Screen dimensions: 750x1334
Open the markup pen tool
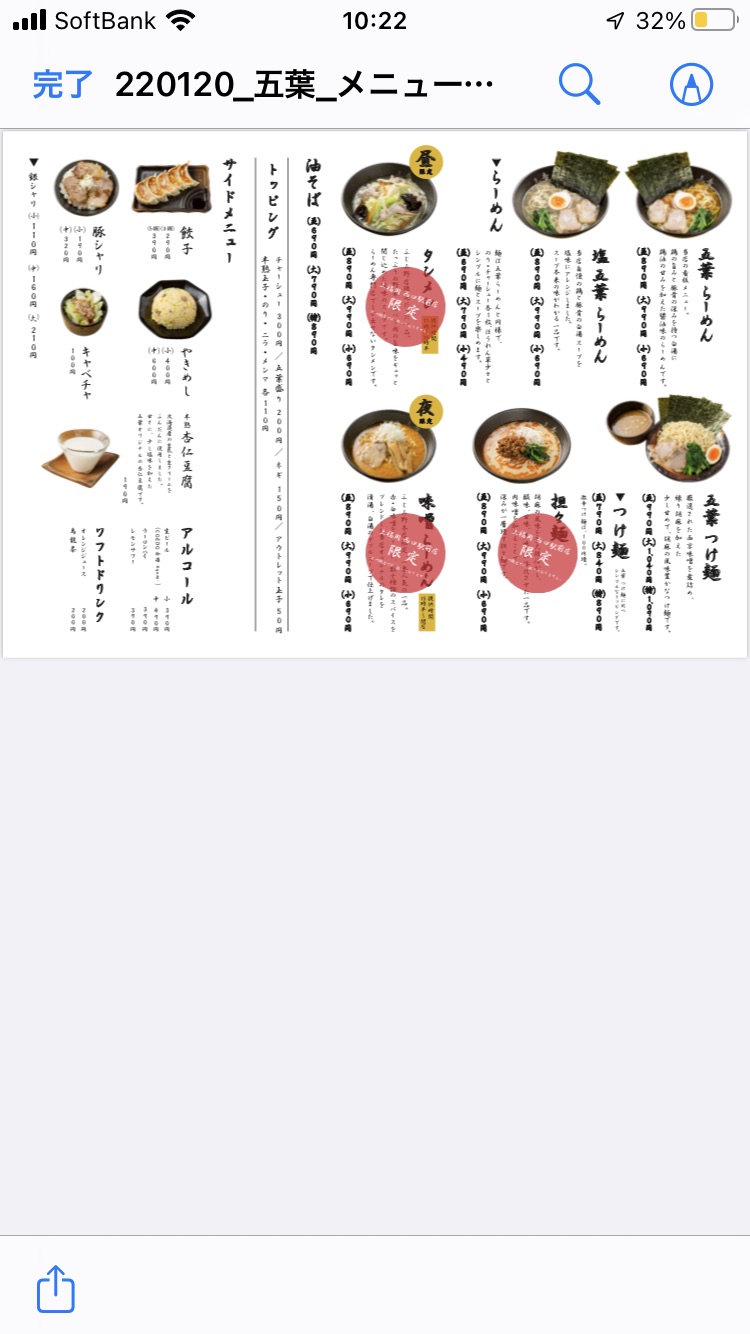pyautogui.click(x=691, y=85)
